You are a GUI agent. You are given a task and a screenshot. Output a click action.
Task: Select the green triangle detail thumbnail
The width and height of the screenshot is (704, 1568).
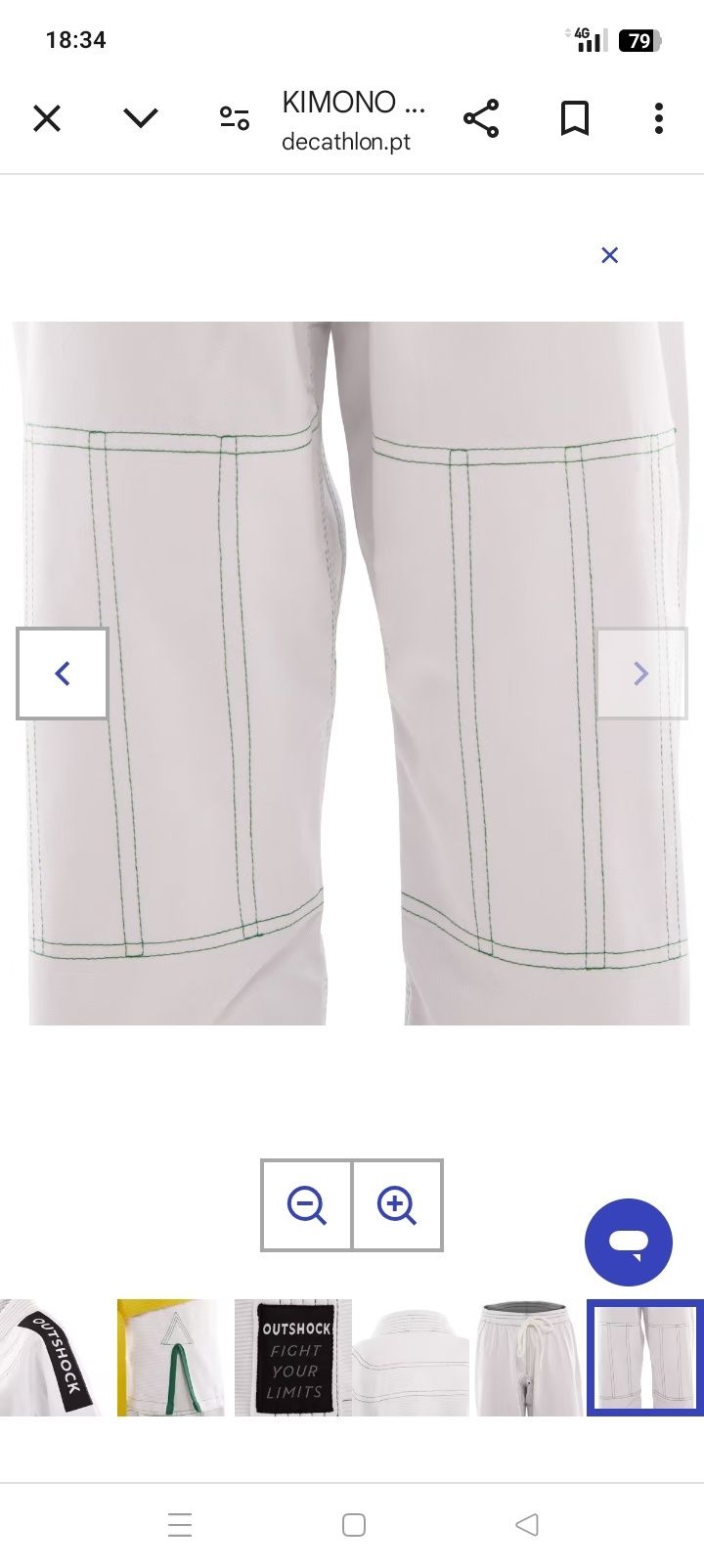[x=170, y=1357]
